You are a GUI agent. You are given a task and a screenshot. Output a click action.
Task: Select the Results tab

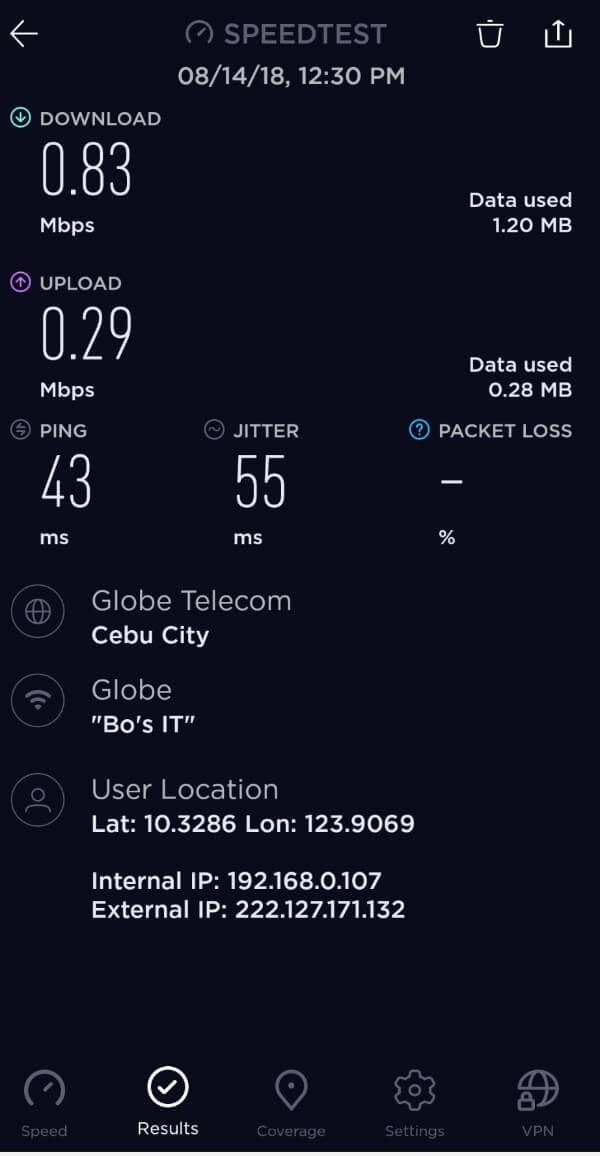[x=168, y=1101]
